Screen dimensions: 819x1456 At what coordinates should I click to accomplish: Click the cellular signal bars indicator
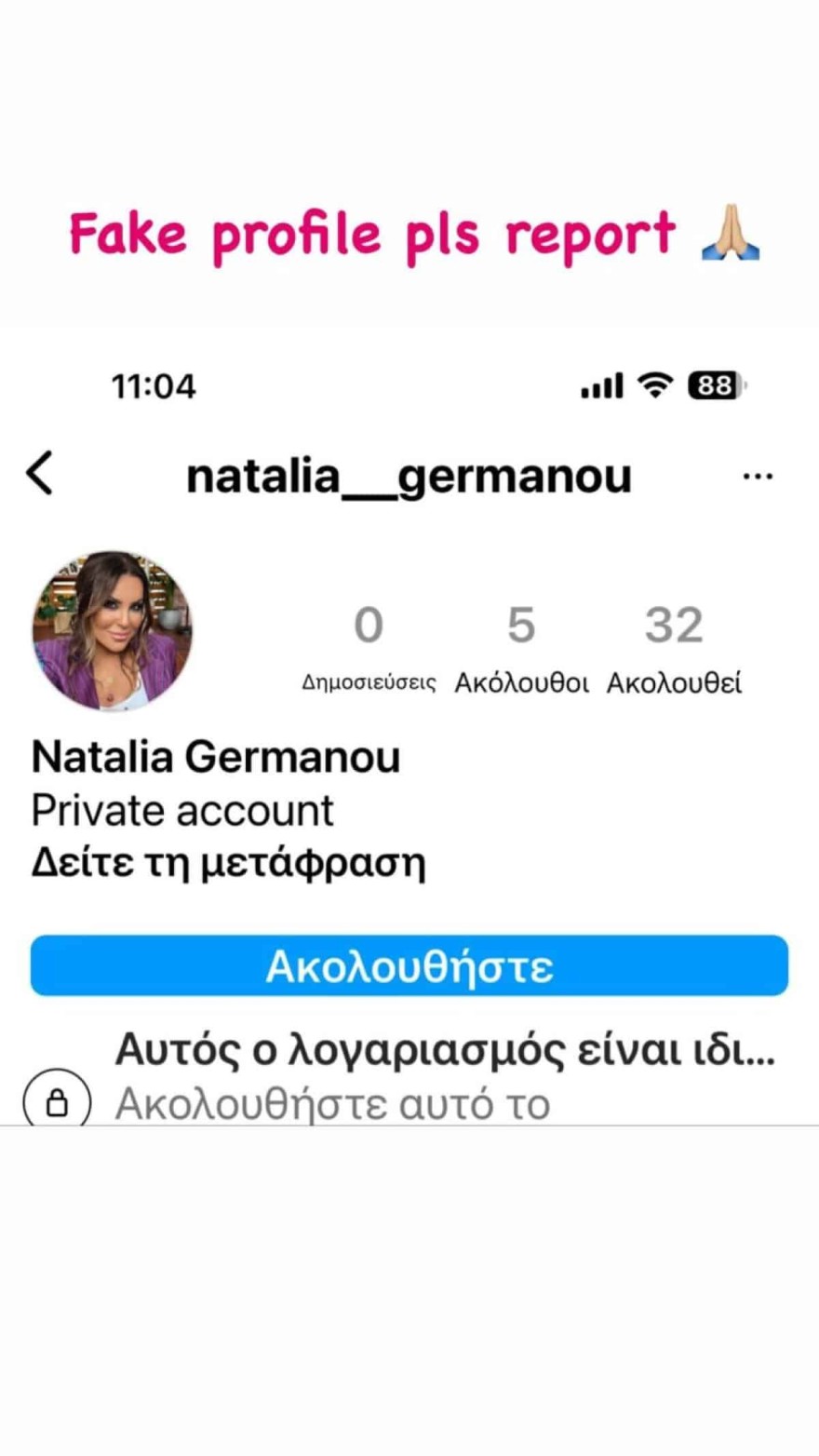tap(600, 385)
